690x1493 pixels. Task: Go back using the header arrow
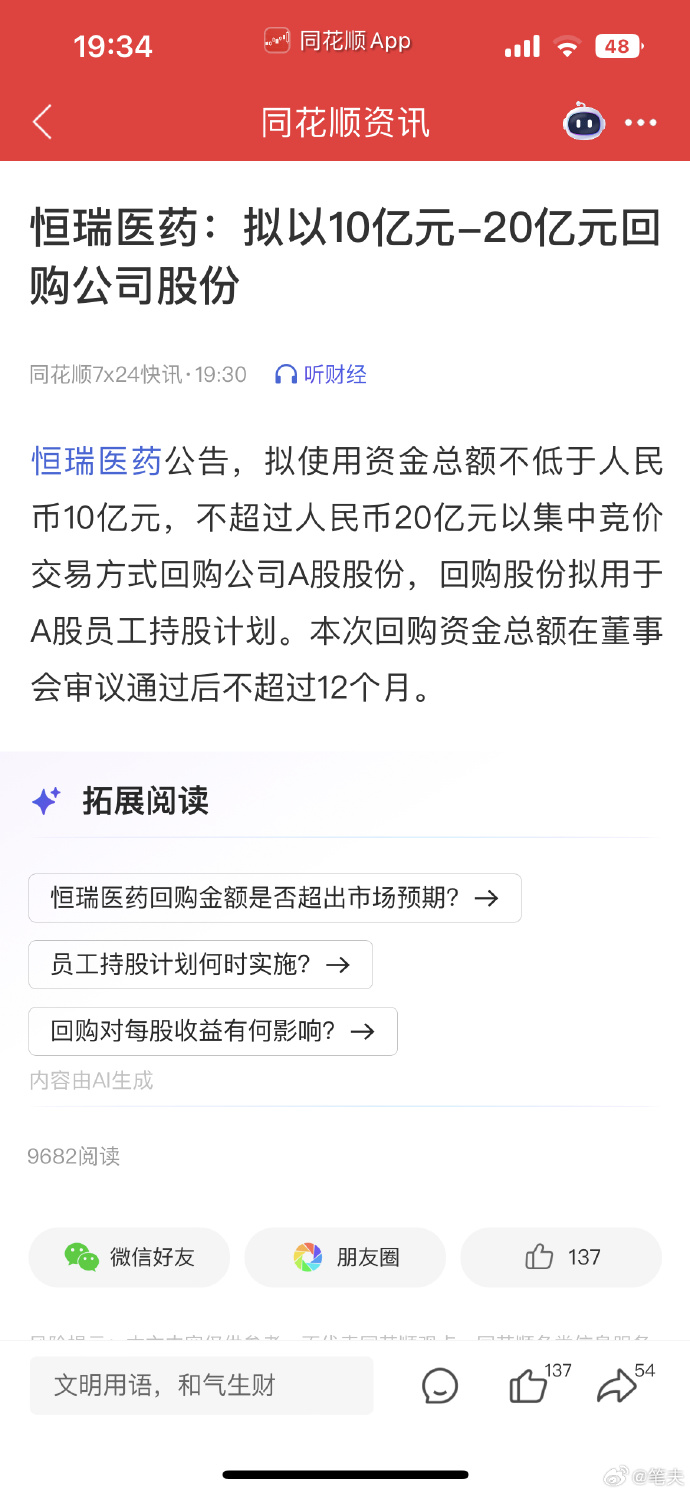pyautogui.click(x=42, y=122)
